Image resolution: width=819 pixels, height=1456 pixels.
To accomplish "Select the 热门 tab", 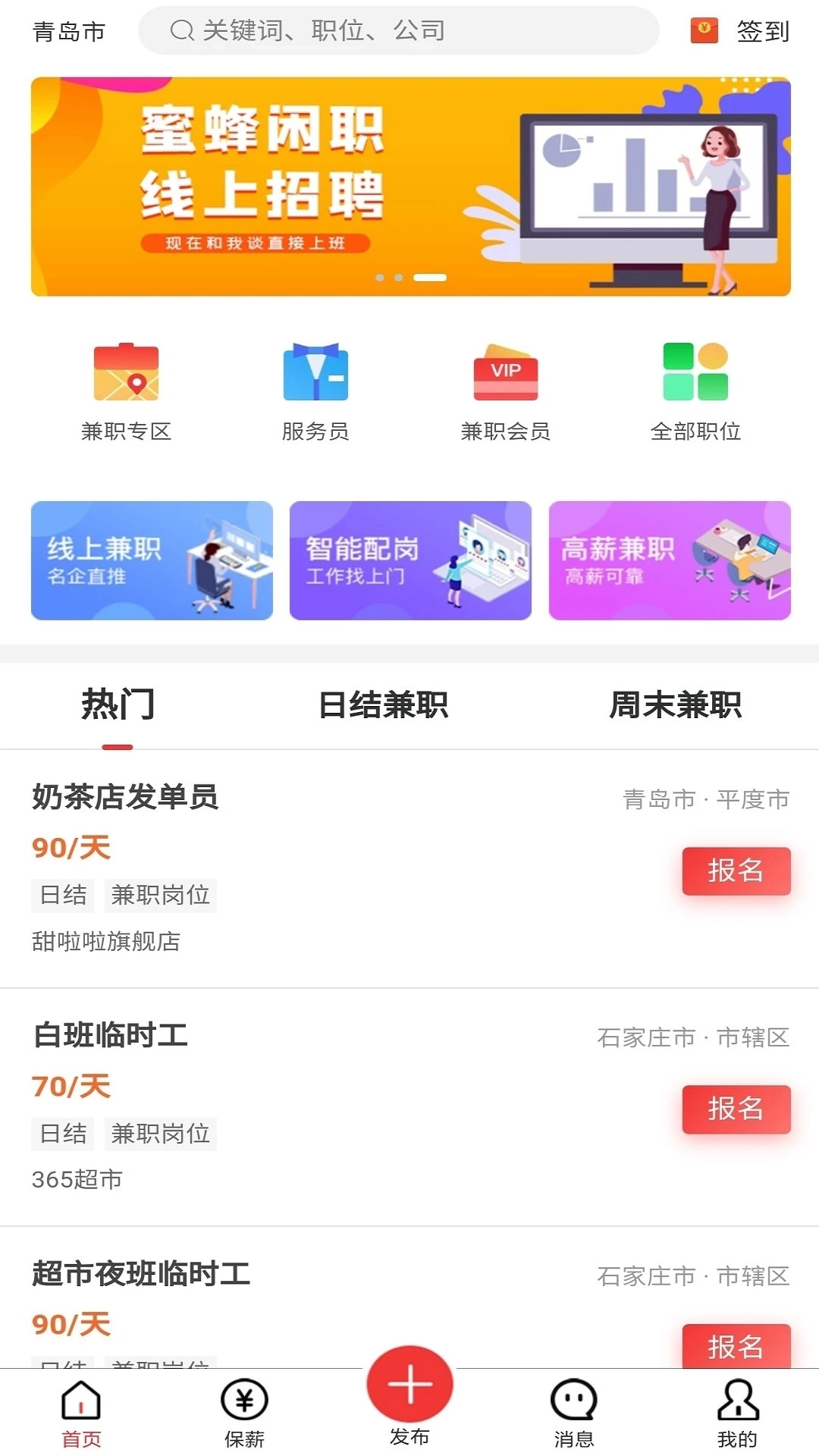I will (118, 705).
